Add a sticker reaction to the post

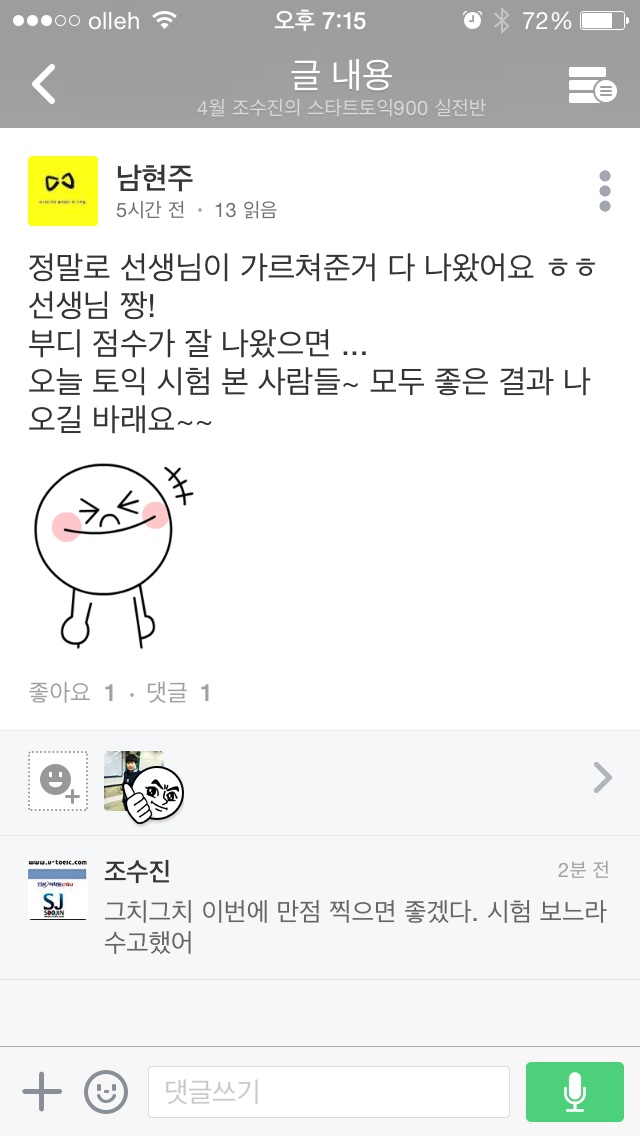tap(57, 780)
